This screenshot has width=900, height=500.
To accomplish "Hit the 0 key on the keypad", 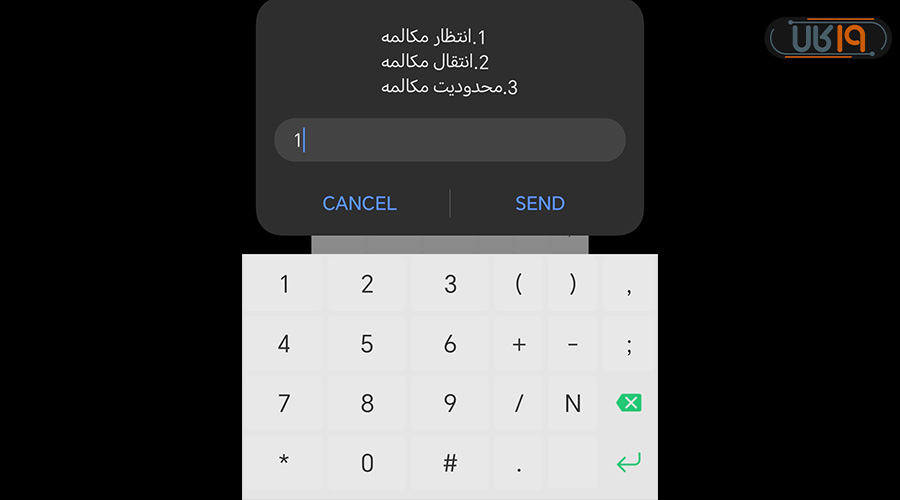I will click(x=367, y=463).
